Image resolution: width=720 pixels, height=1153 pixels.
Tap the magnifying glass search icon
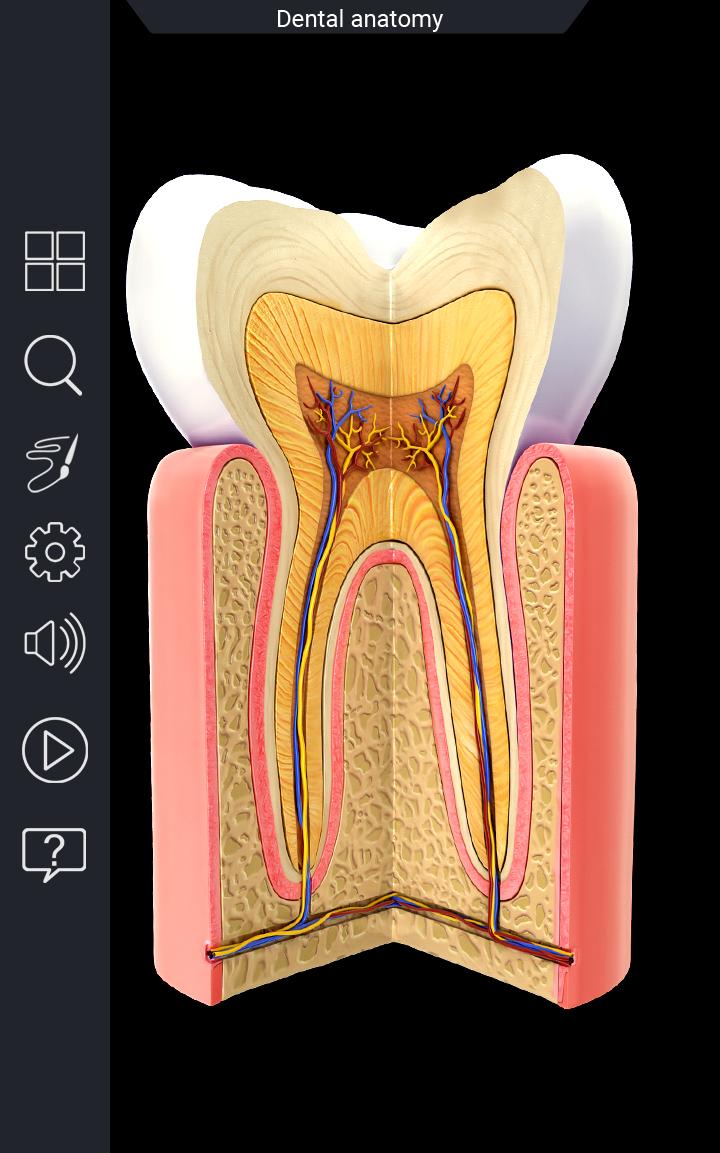53,365
